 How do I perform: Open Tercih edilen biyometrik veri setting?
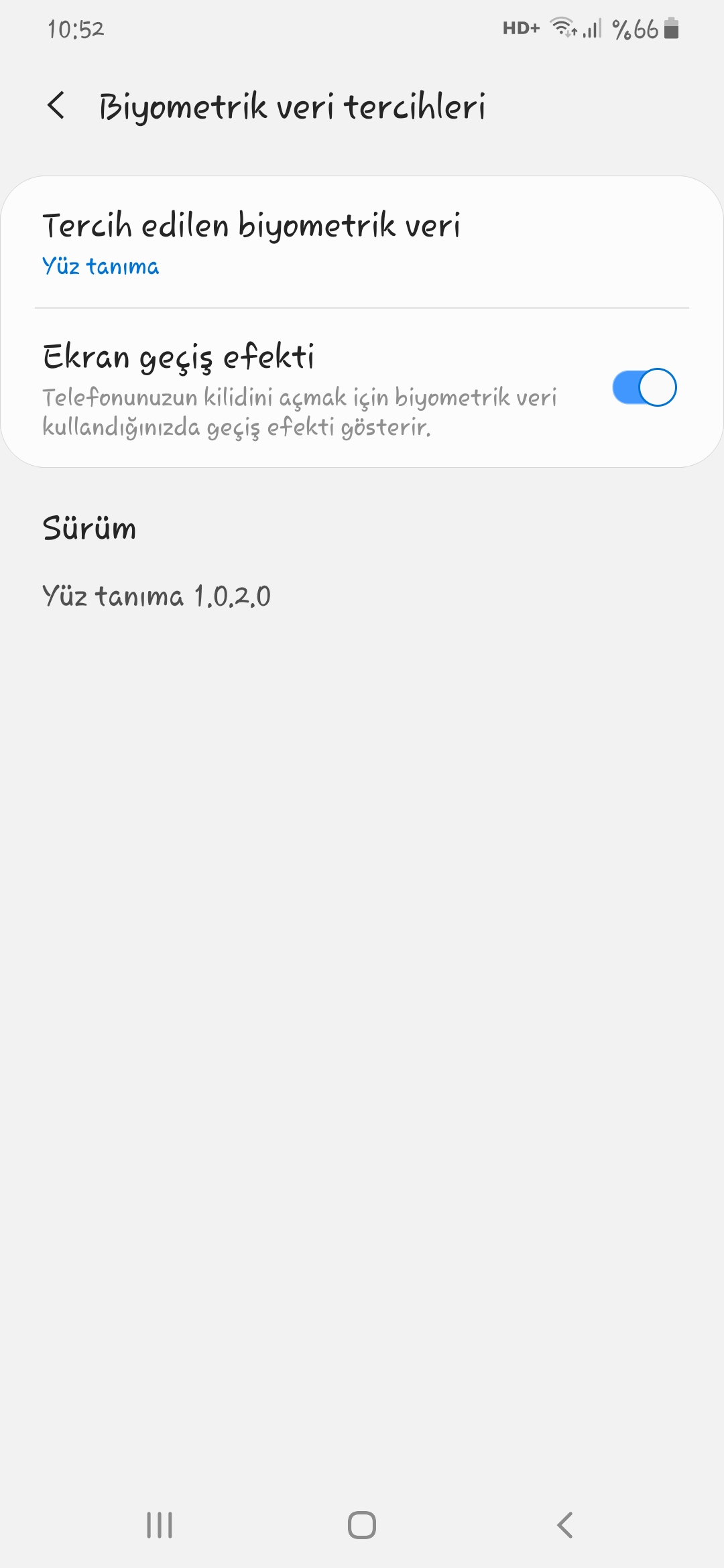click(362, 243)
